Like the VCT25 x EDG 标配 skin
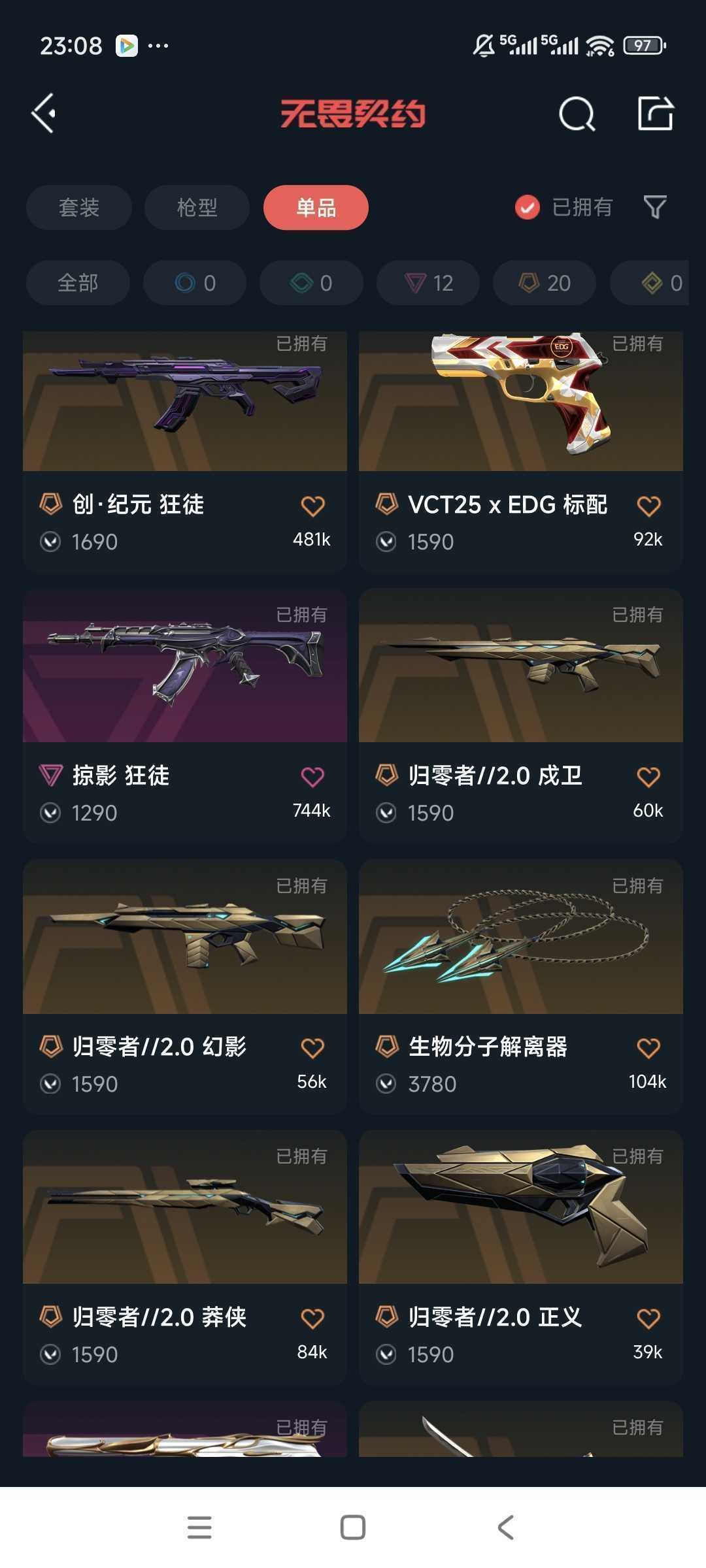This screenshot has width=706, height=1568. tap(648, 506)
